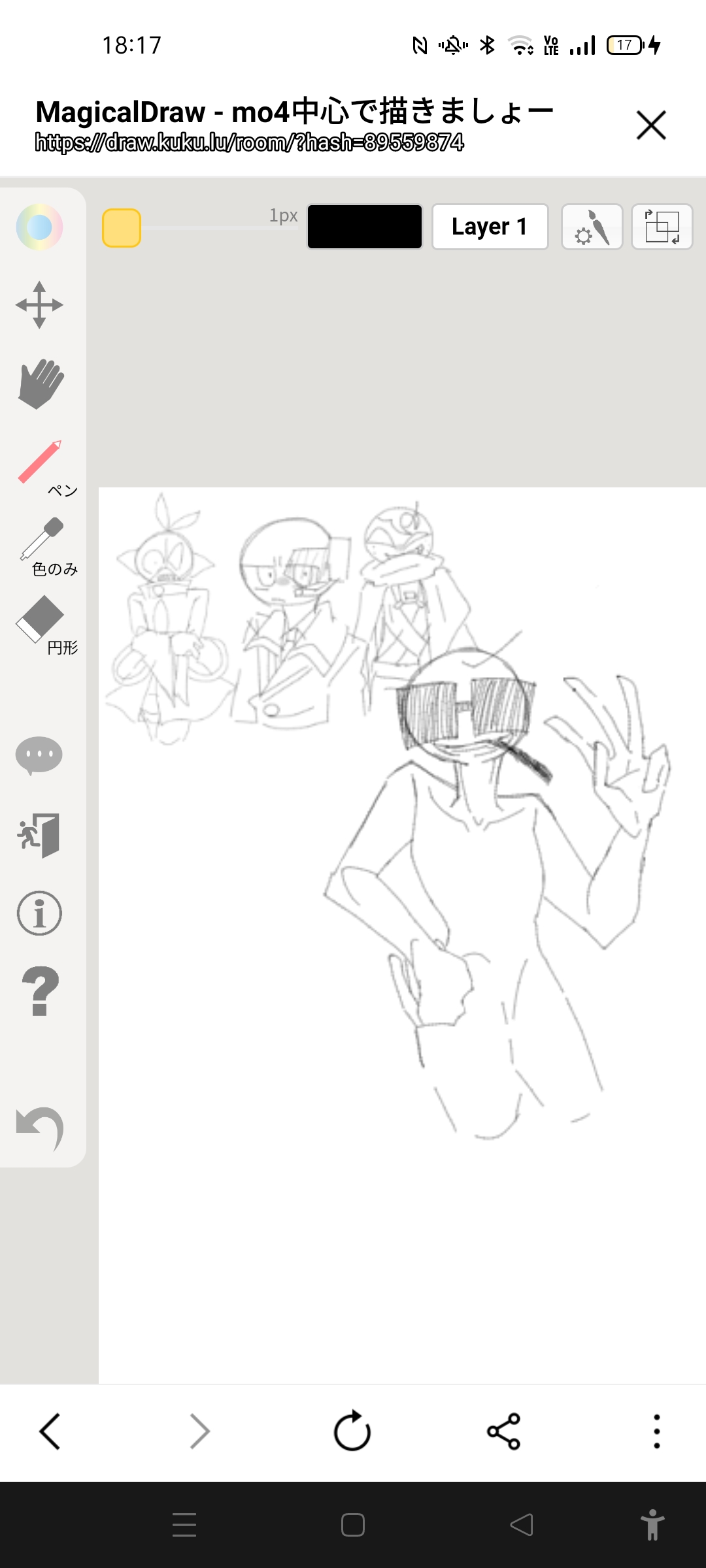The height and width of the screenshot is (1568, 706).
Task: Open the room info
Action: point(39,913)
